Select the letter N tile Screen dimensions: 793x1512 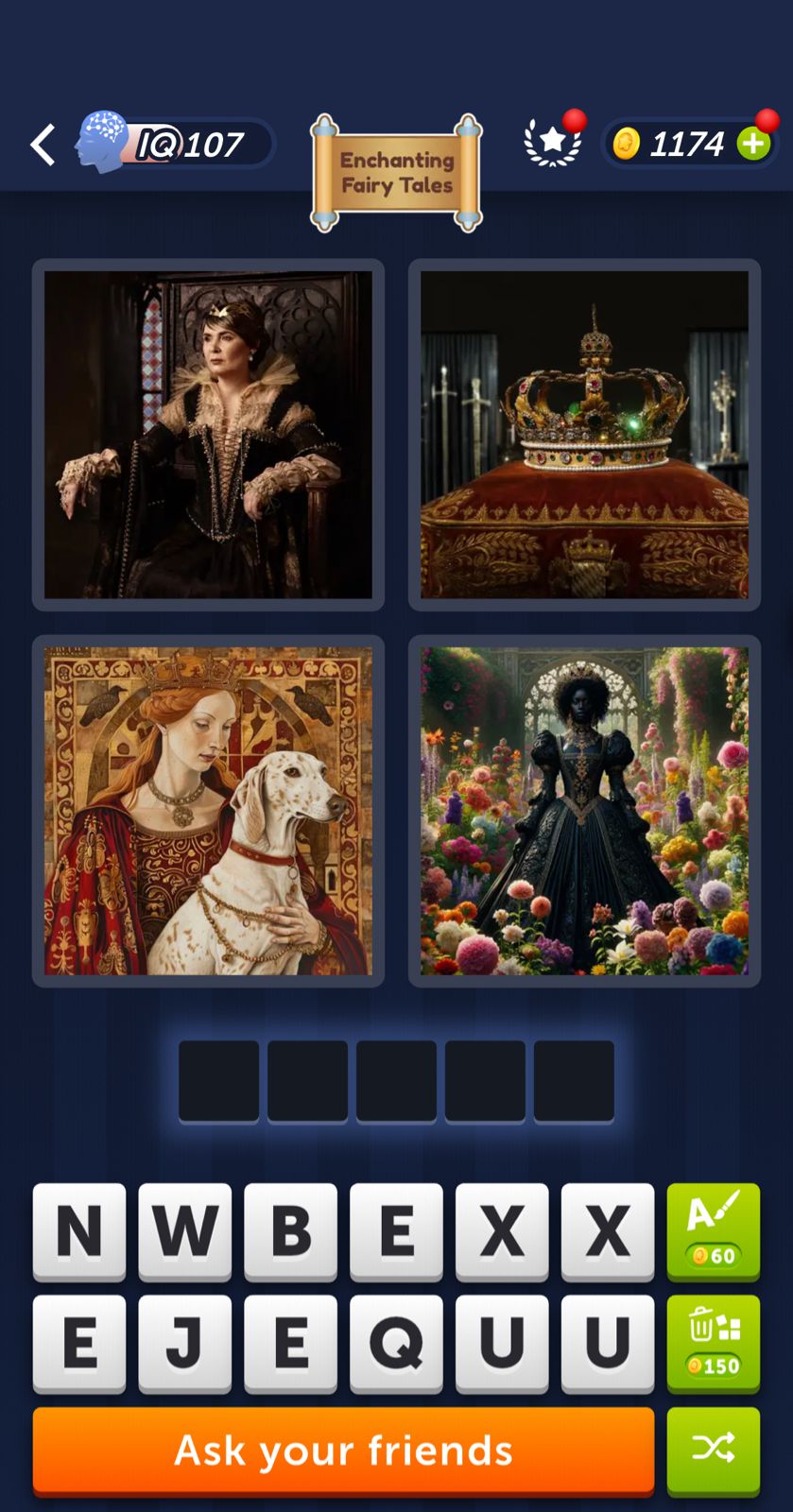tap(79, 1230)
